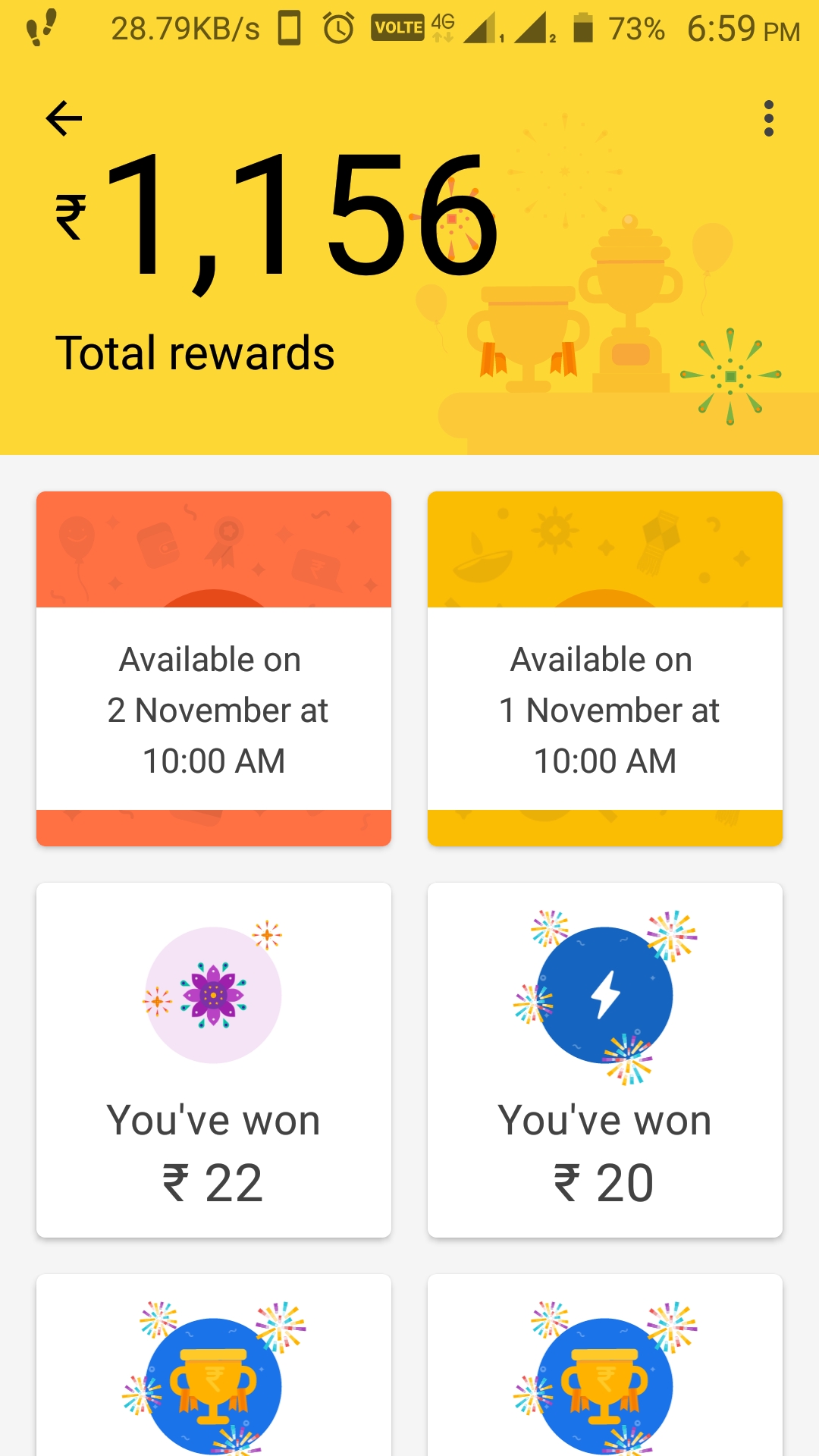819x1456 pixels.
Task: Go back using the arrow icon
Action: [64, 118]
